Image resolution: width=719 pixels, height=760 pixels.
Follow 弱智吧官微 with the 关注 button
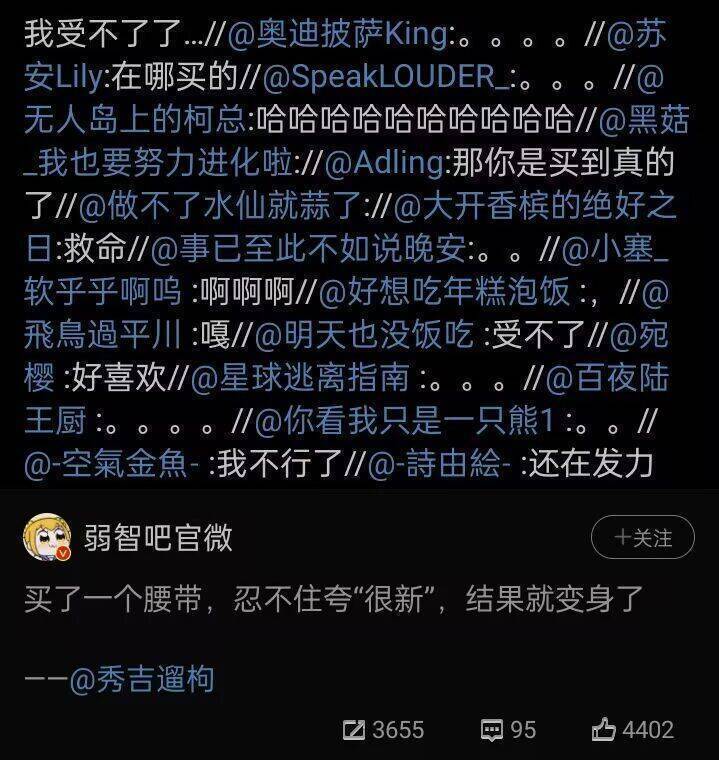[644, 538]
